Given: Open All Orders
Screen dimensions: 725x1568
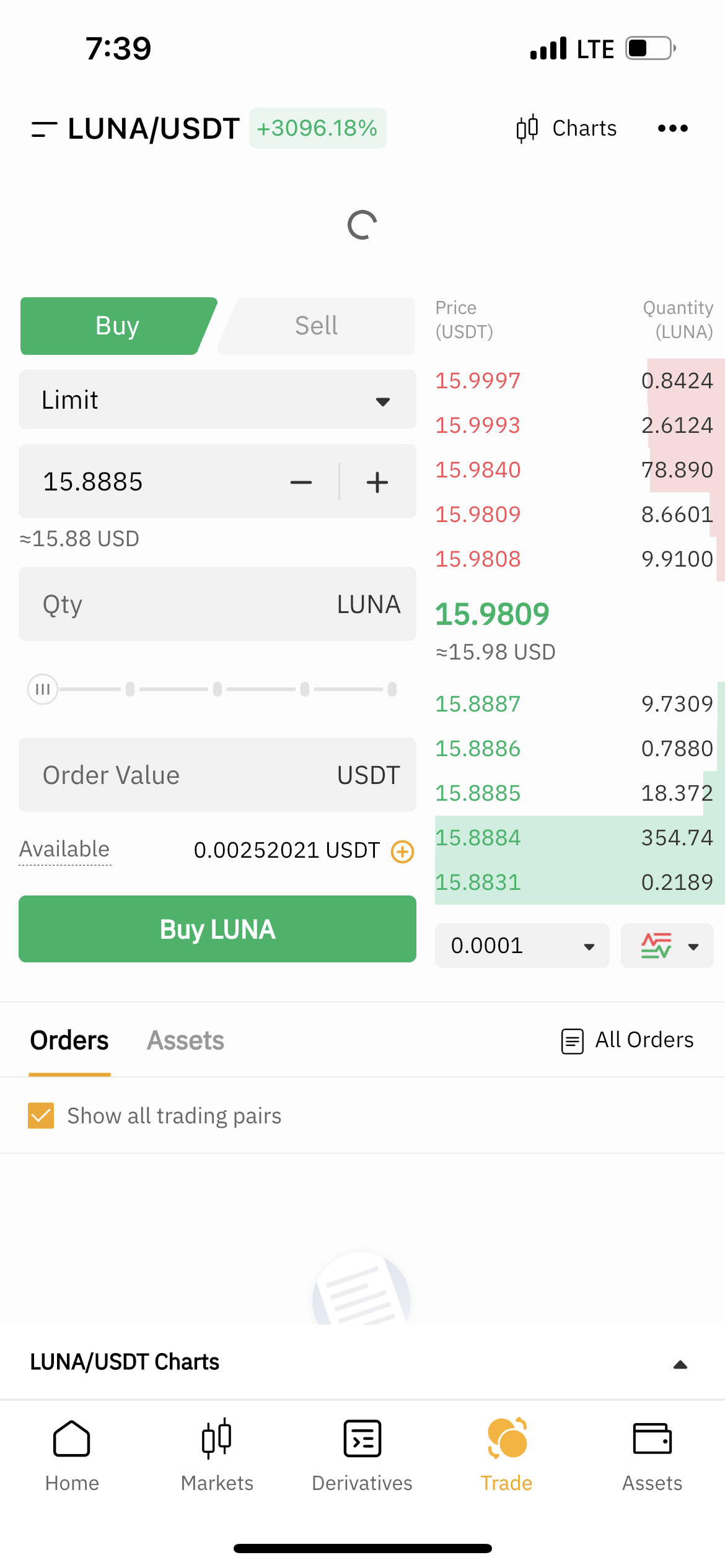Looking at the screenshot, I should [627, 1040].
